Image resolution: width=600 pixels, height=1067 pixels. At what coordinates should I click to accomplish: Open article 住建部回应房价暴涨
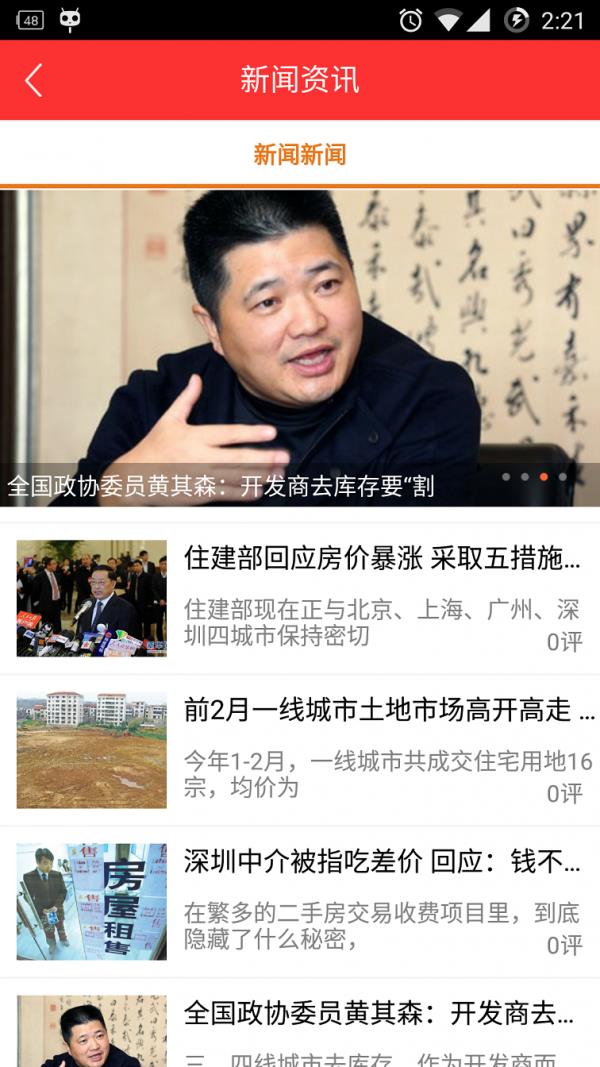tap(380, 559)
